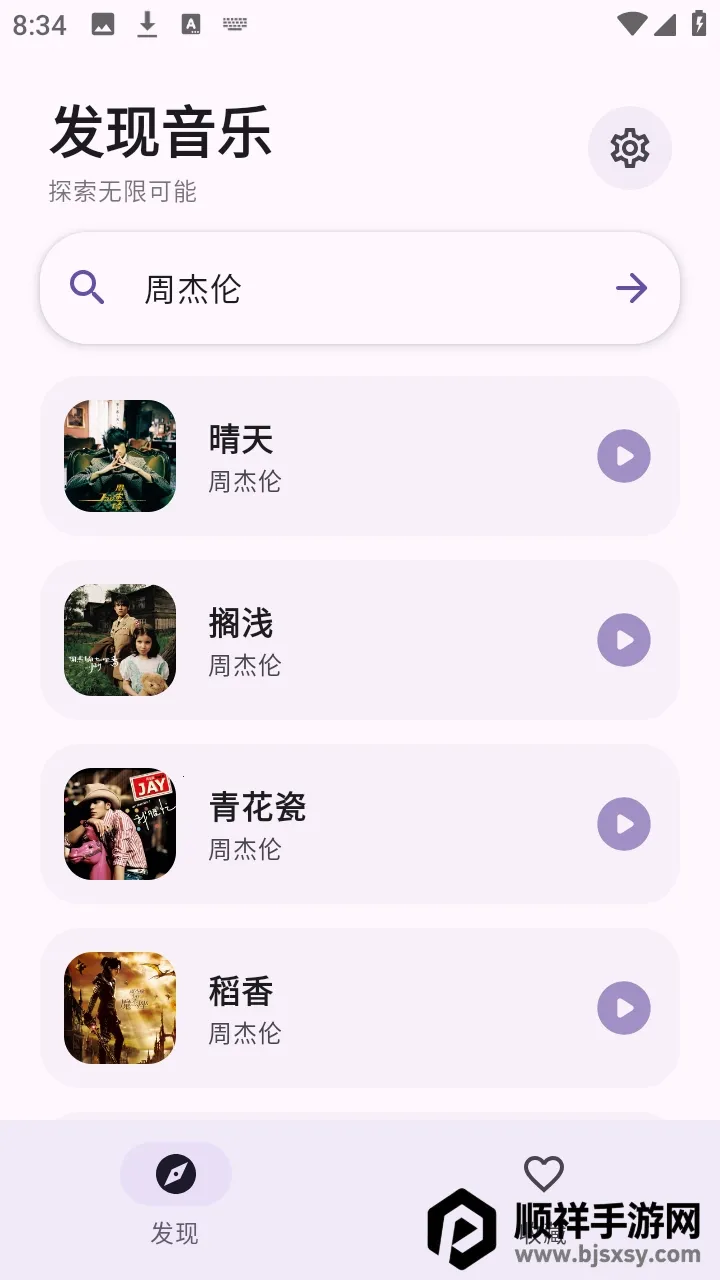Open the settings gear icon
This screenshot has width=720, height=1280.
[x=630, y=148]
